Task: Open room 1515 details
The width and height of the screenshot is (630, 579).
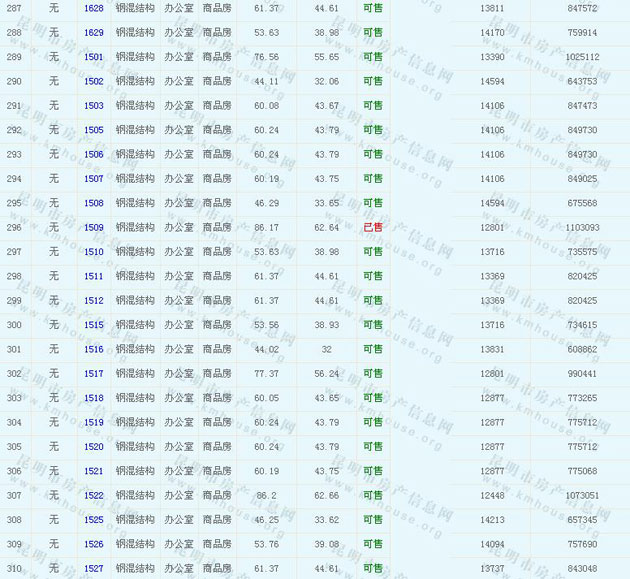Action: tap(94, 325)
